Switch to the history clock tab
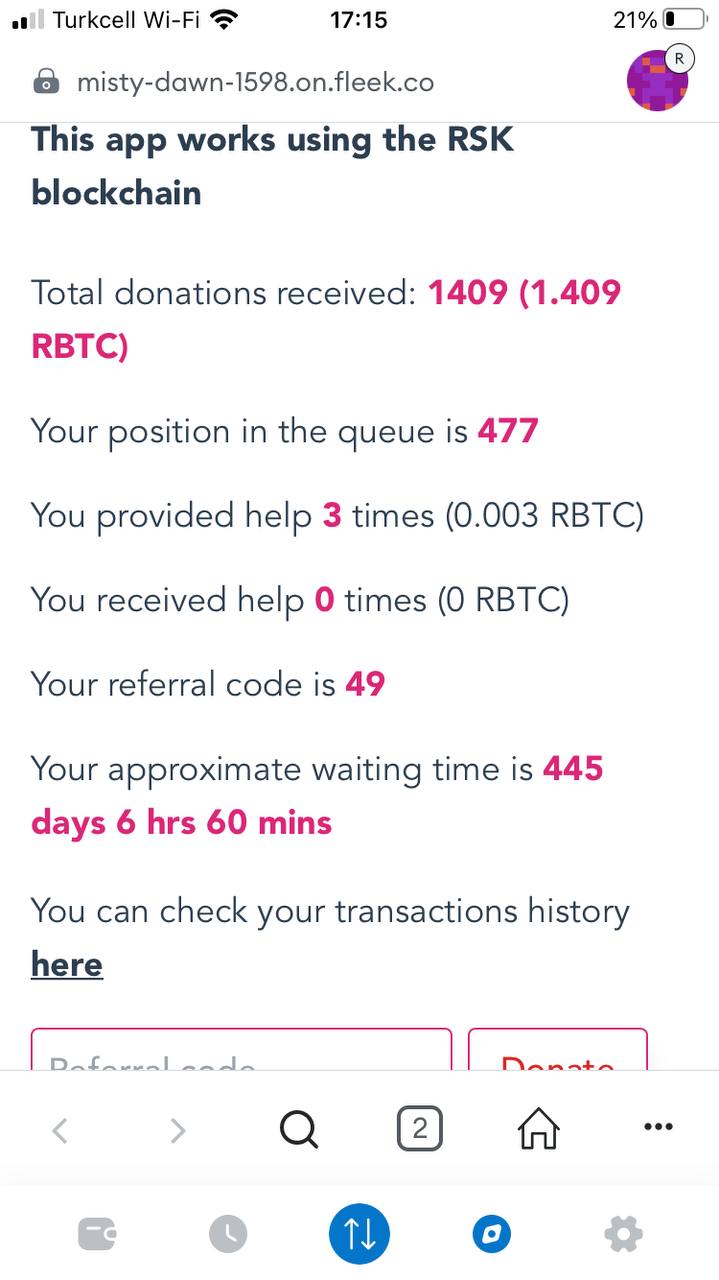The height and width of the screenshot is (1280, 719). click(228, 1235)
